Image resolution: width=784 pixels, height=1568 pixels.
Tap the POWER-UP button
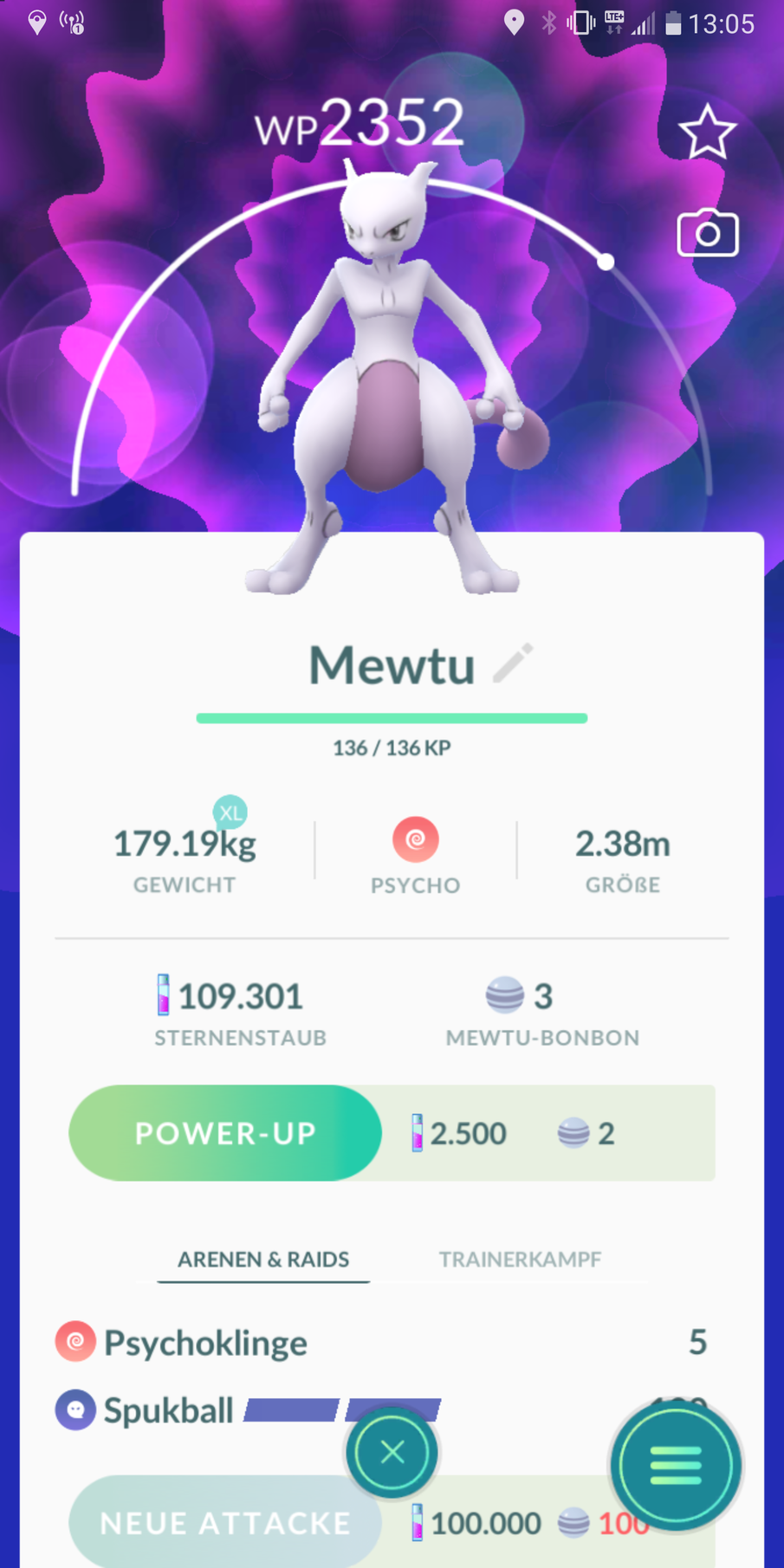point(225,1133)
